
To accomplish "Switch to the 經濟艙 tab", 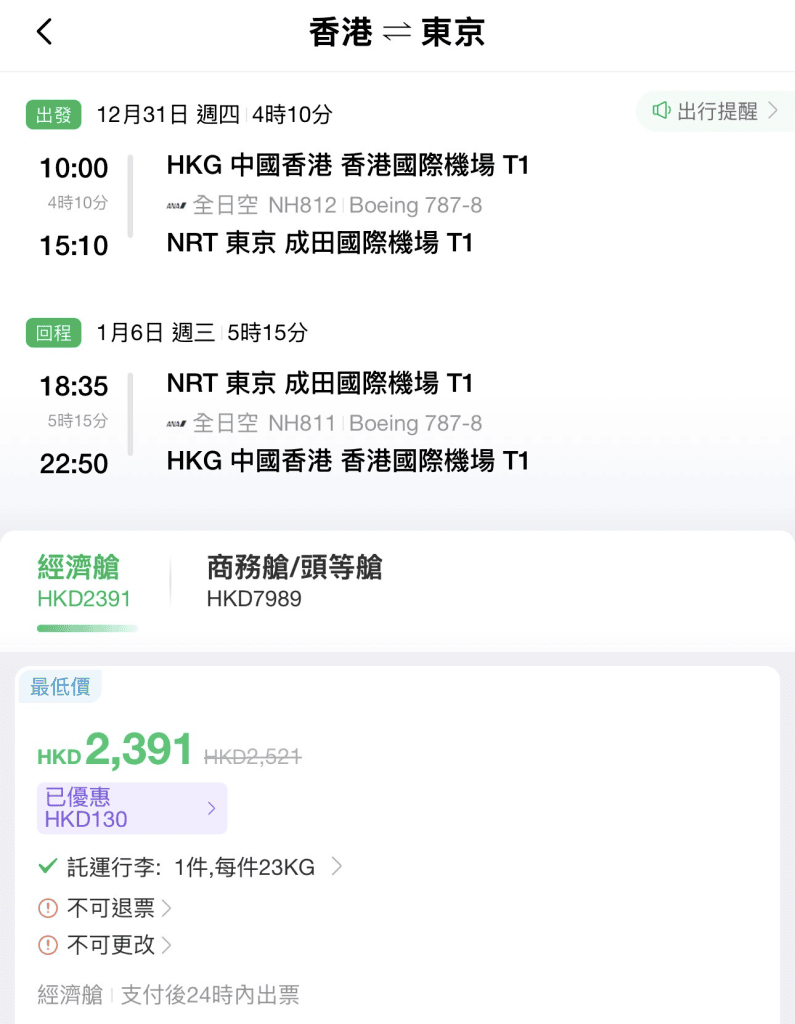I will [x=84, y=582].
